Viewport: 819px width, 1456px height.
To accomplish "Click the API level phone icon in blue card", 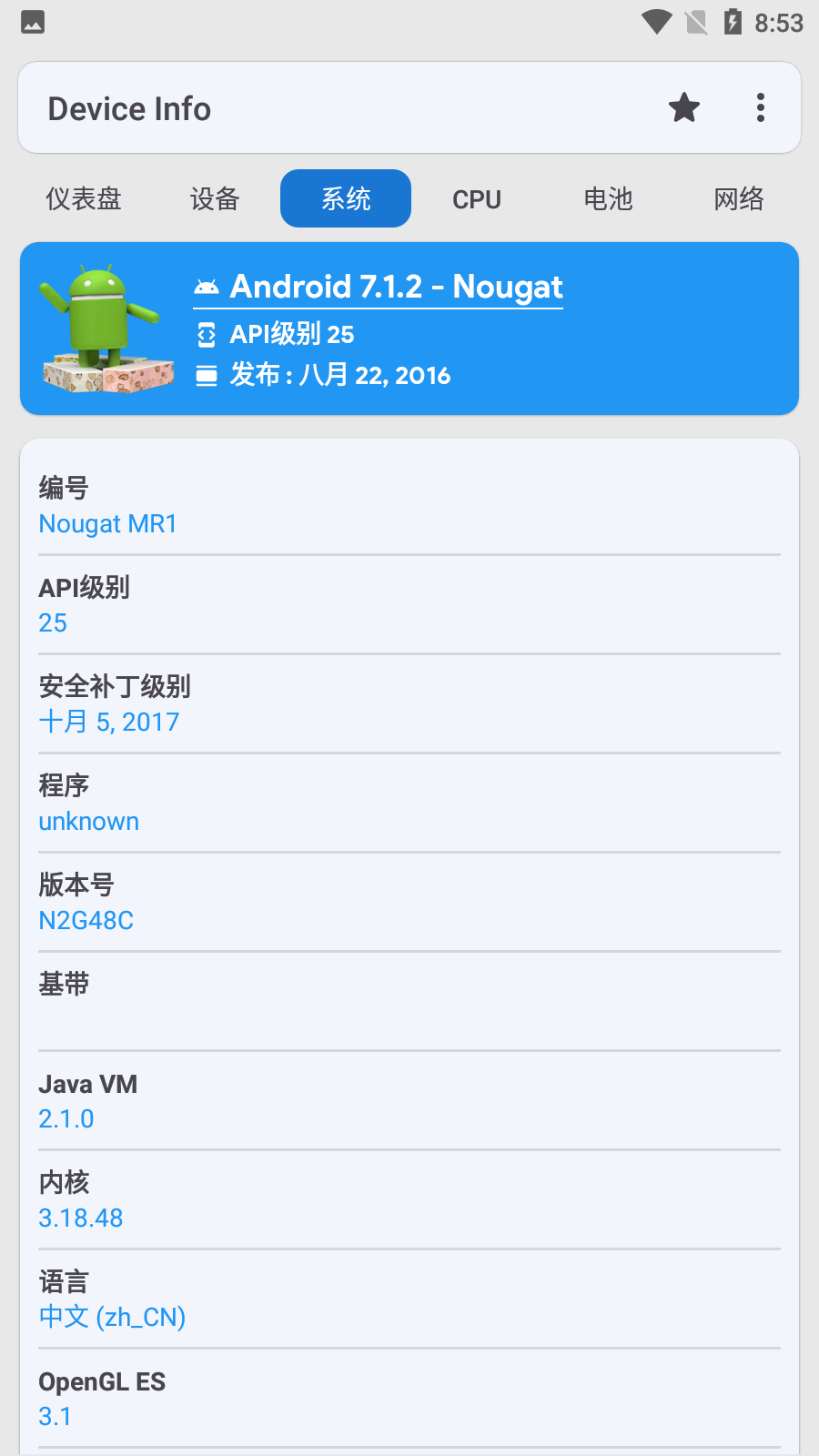I will point(207,334).
